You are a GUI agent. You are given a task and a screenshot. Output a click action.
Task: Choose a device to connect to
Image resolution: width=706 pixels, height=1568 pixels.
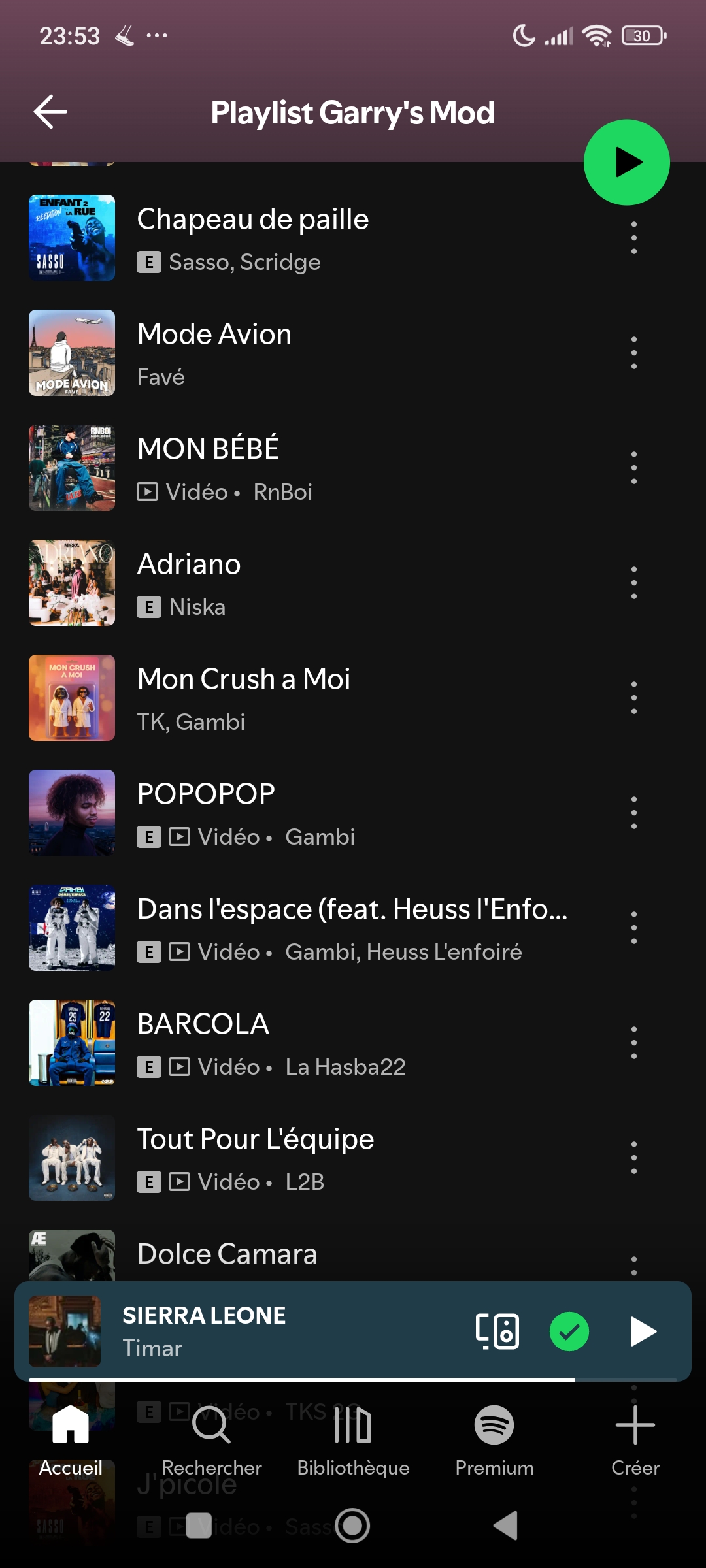click(497, 1331)
